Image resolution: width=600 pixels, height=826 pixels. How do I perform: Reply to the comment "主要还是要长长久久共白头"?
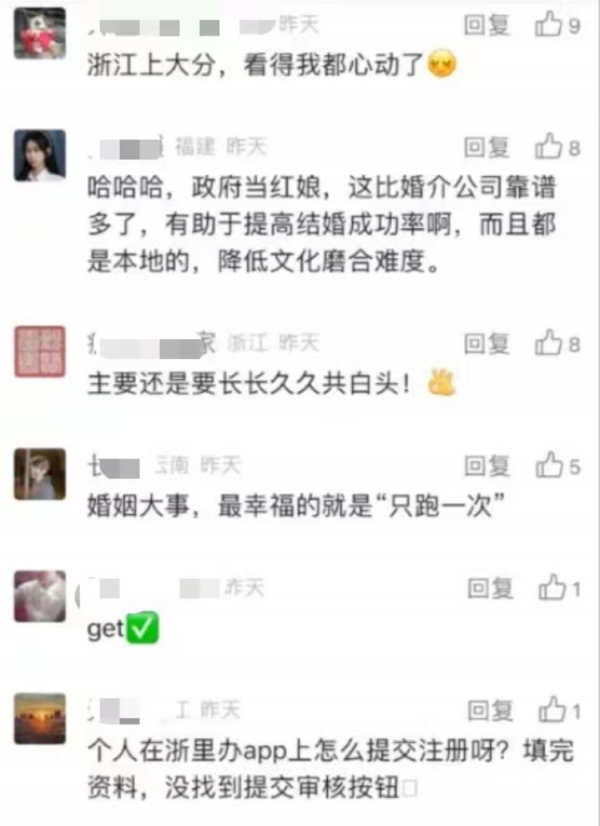point(487,344)
